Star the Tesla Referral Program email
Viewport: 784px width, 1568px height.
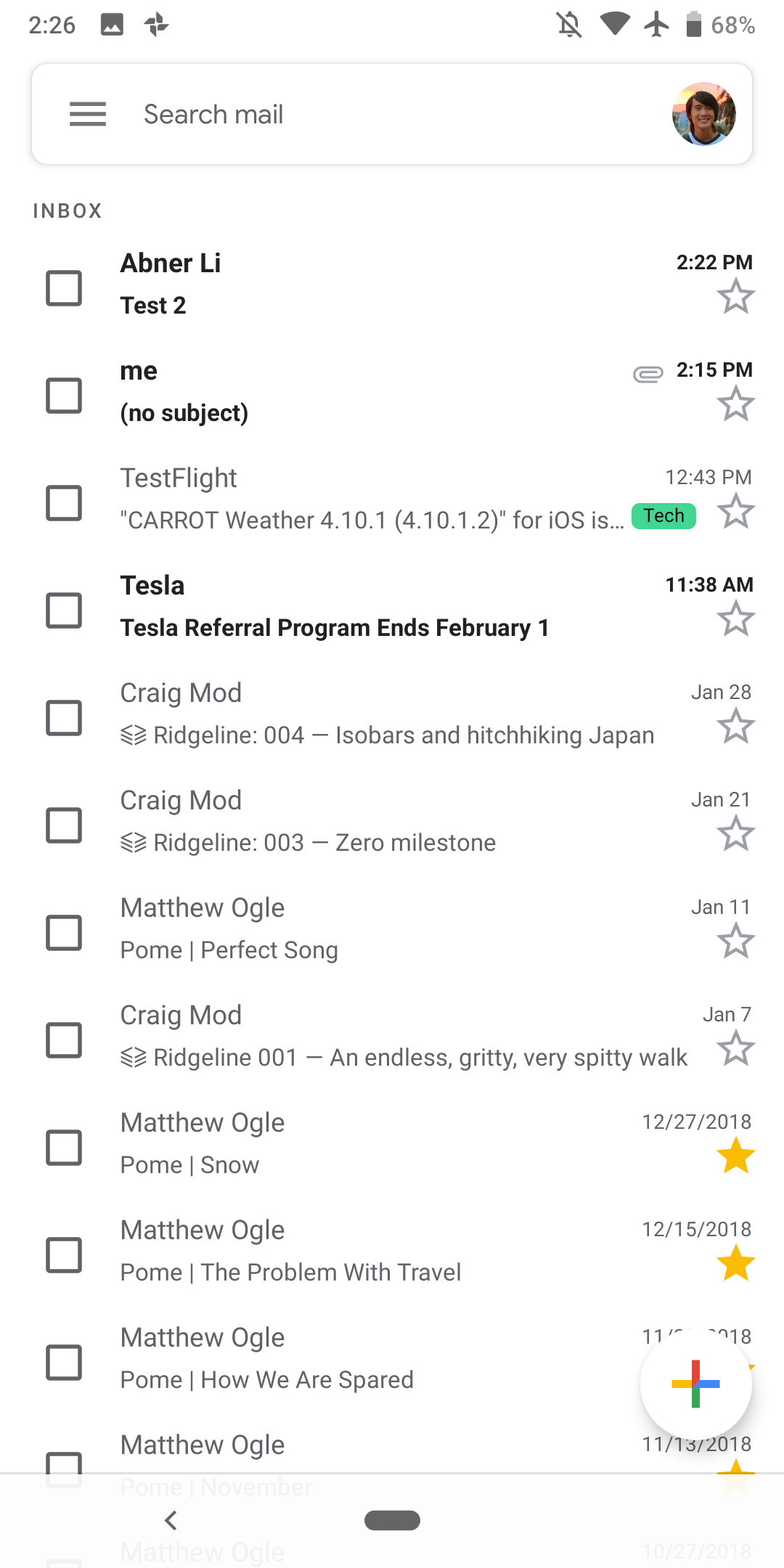(736, 619)
